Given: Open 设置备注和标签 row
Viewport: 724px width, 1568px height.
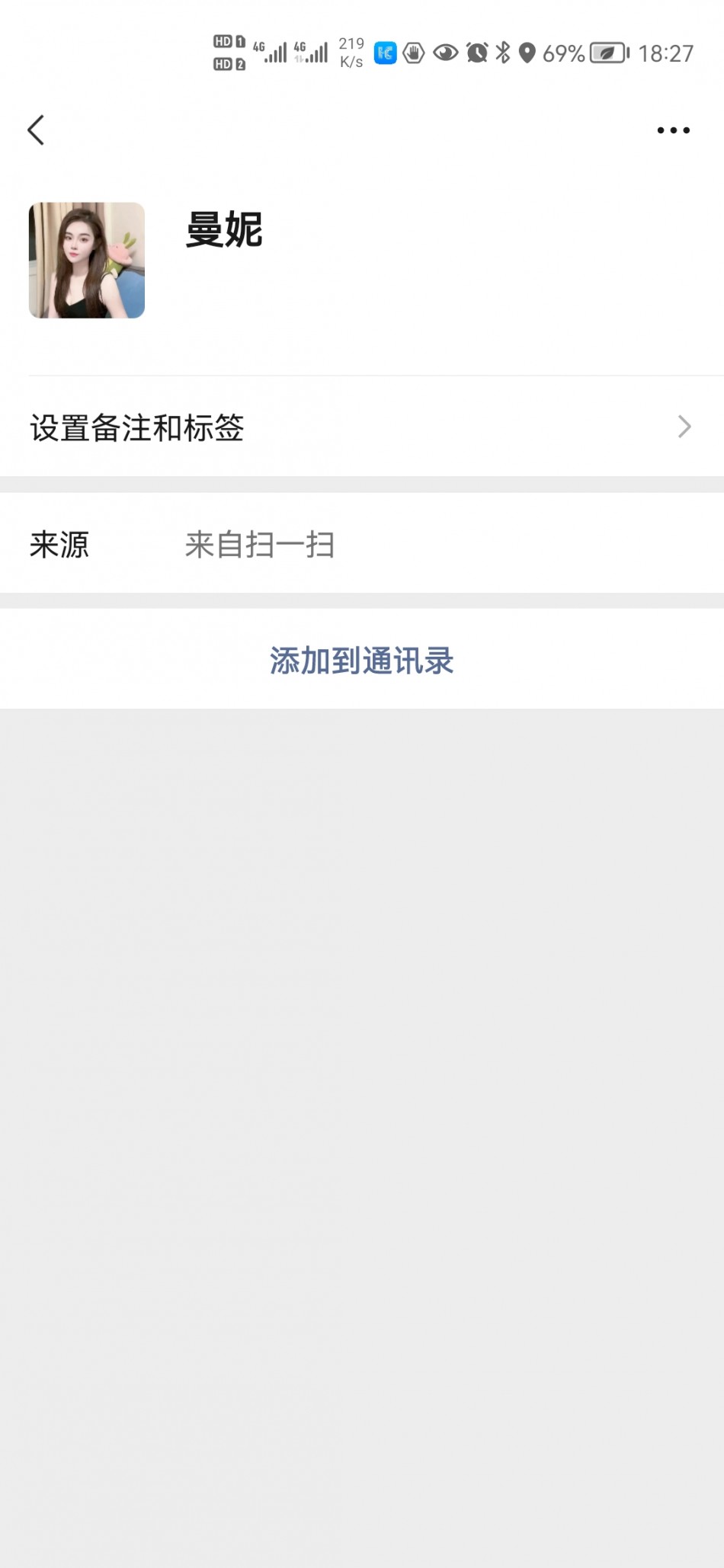Looking at the screenshot, I should (x=362, y=427).
